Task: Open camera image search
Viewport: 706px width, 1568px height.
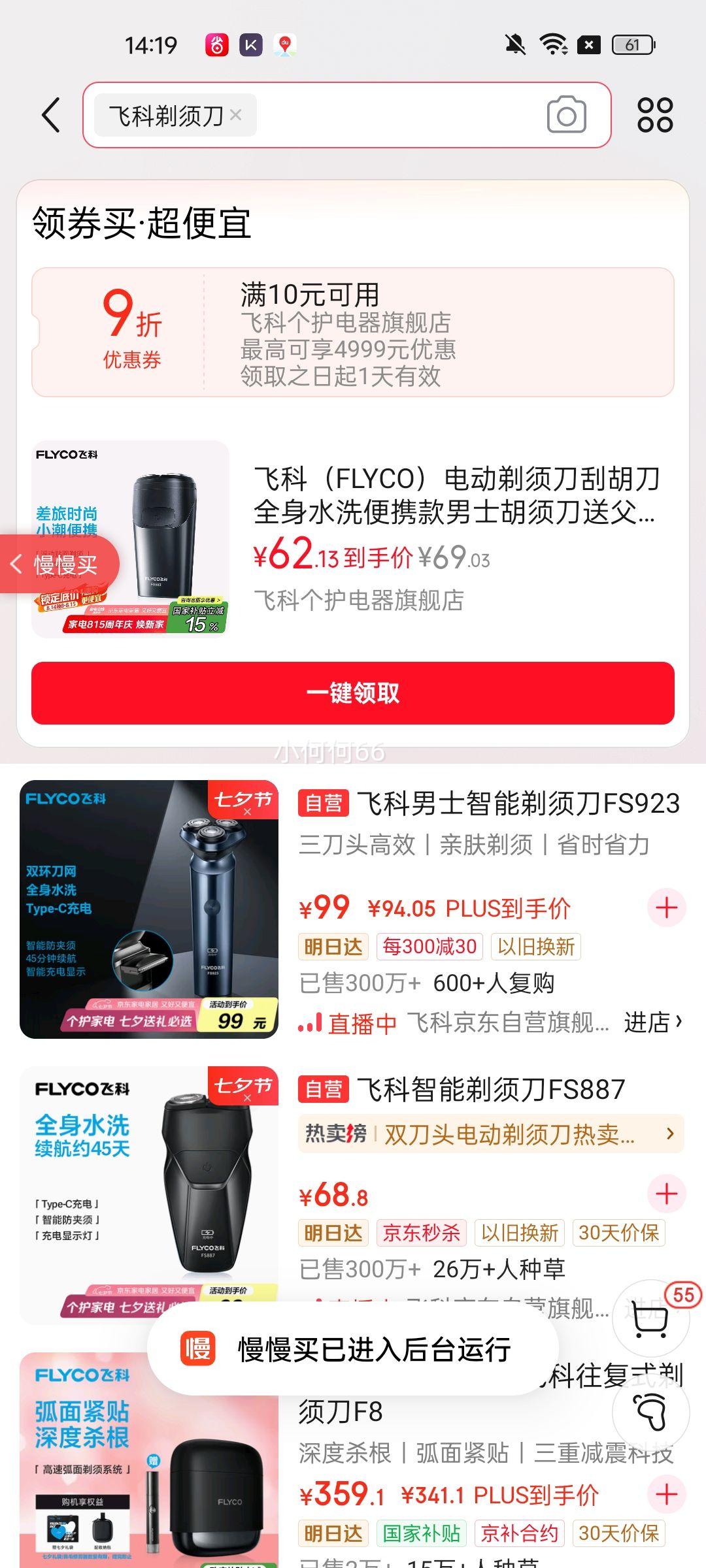Action: [566, 116]
